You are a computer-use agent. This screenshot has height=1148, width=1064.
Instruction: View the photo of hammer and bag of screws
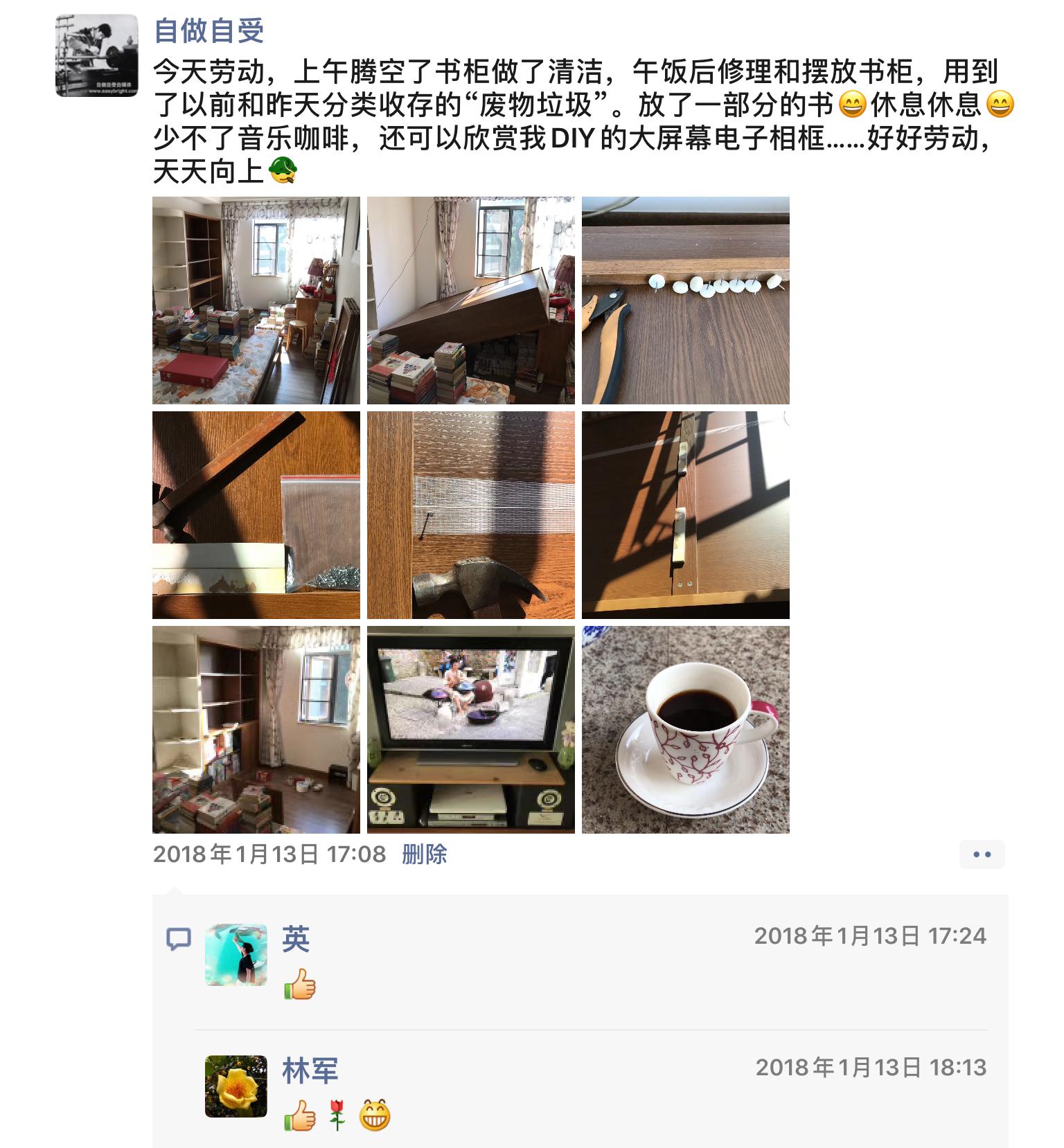(x=256, y=515)
